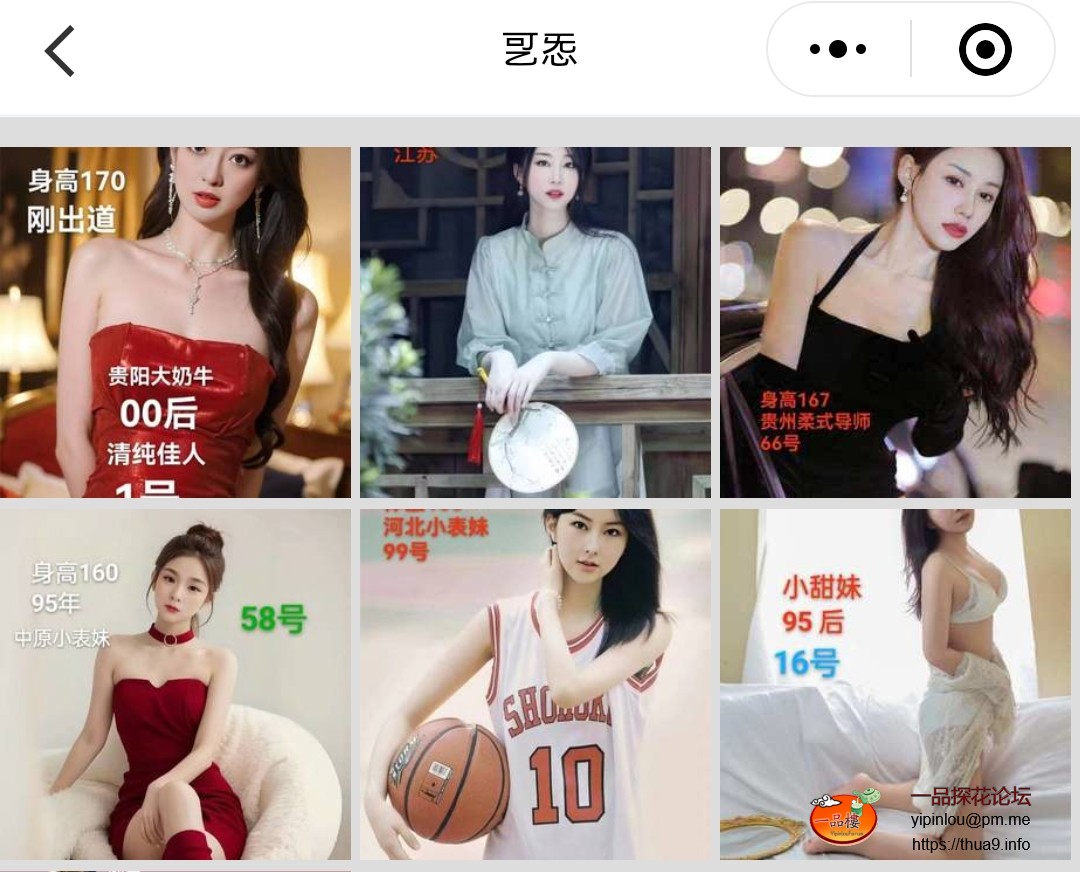This screenshot has width=1080, height=872.
Task: Go back using the arrow icon
Action: point(60,51)
